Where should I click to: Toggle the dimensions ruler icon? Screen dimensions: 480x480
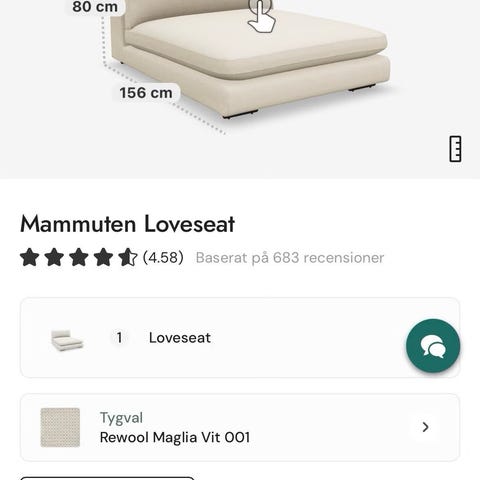tap(455, 149)
